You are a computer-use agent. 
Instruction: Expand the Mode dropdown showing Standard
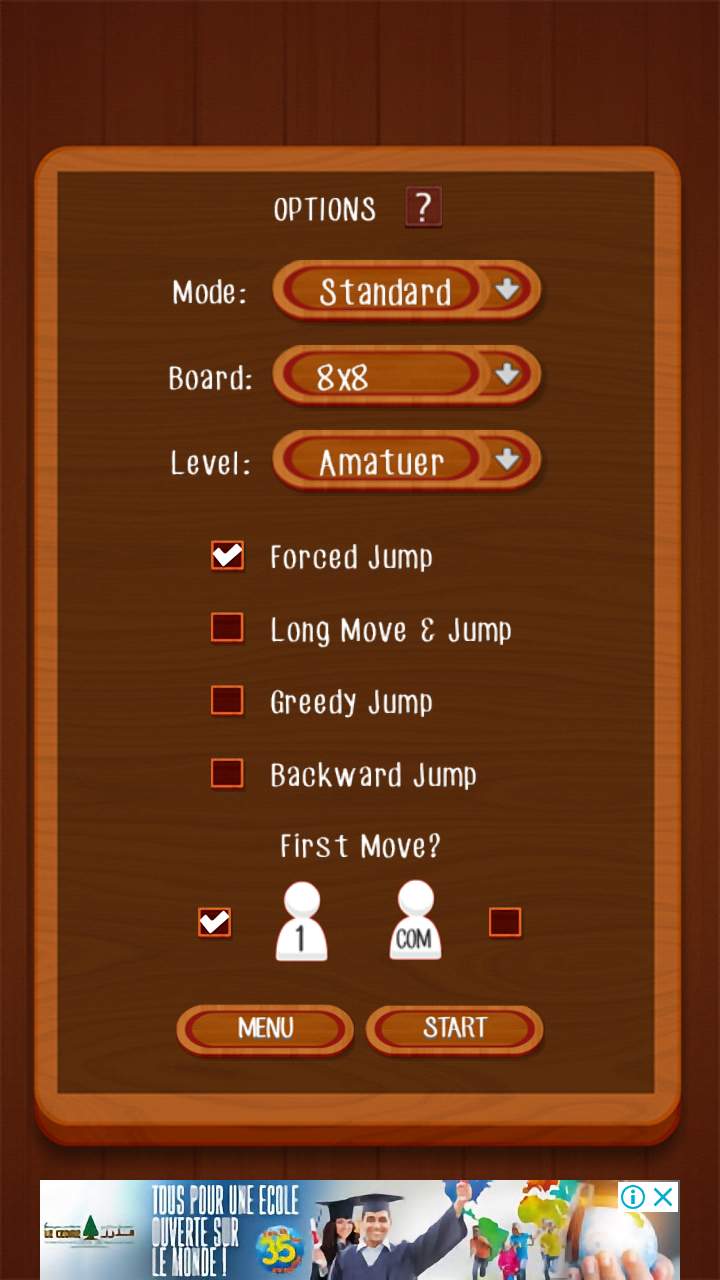coord(407,291)
